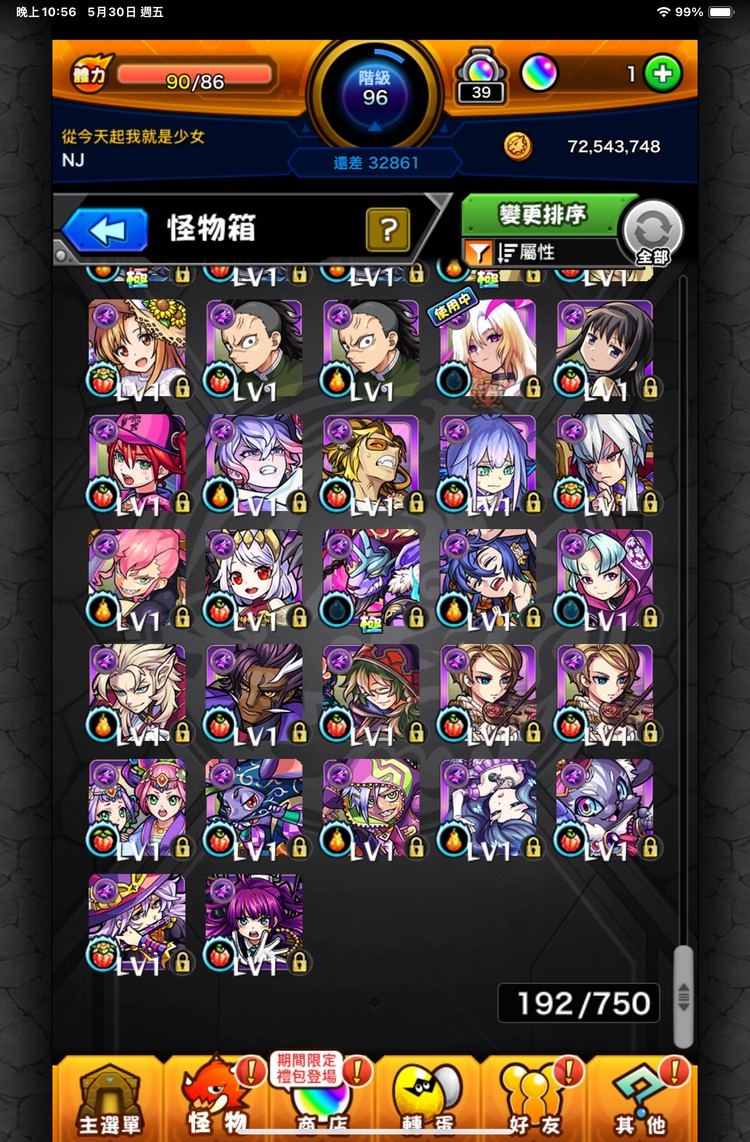The width and height of the screenshot is (750, 1142).
Task: Switch to the 轉蛋 tab
Action: pyautogui.click(x=429, y=1098)
